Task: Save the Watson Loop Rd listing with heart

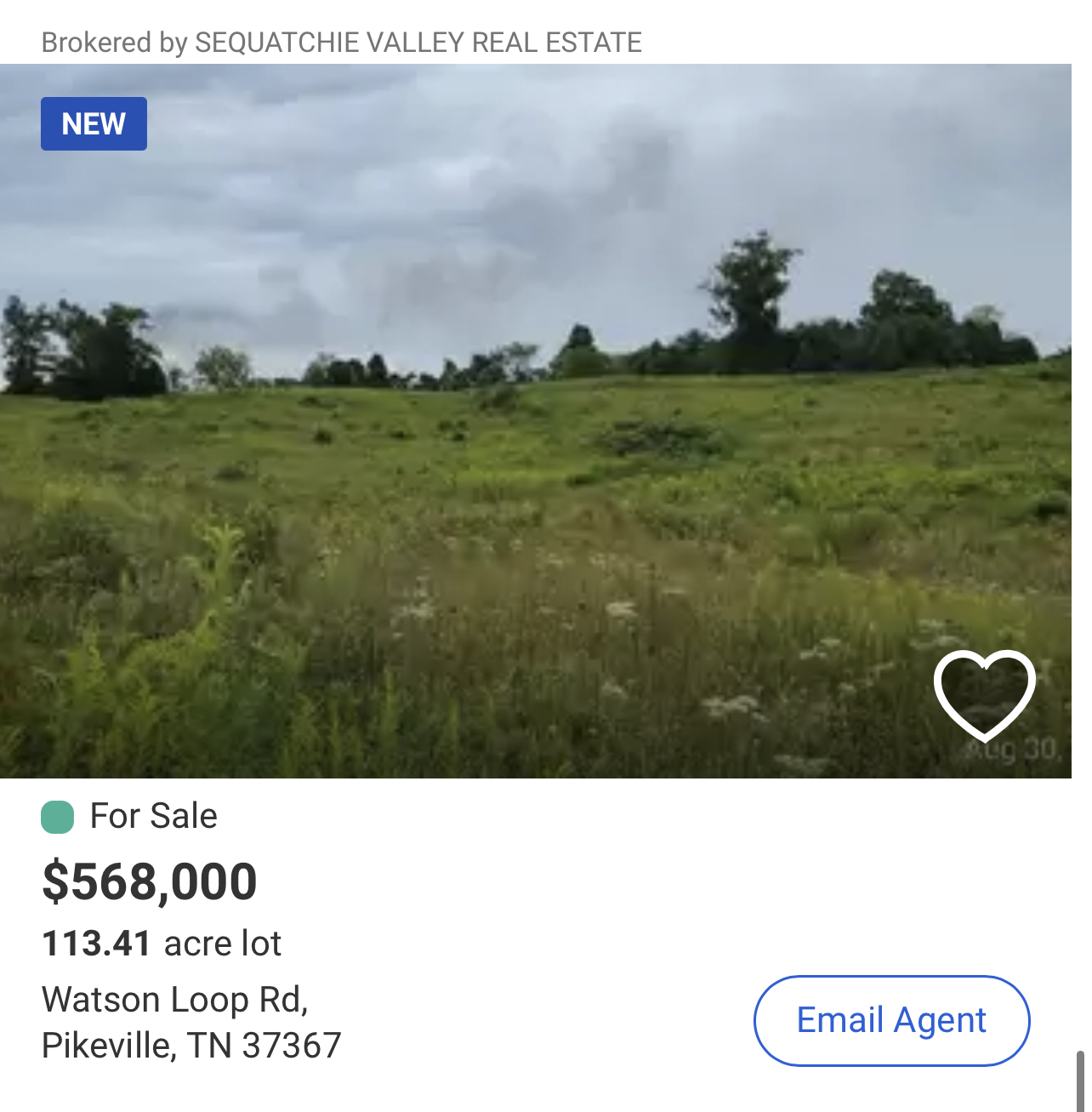Action: (x=984, y=693)
